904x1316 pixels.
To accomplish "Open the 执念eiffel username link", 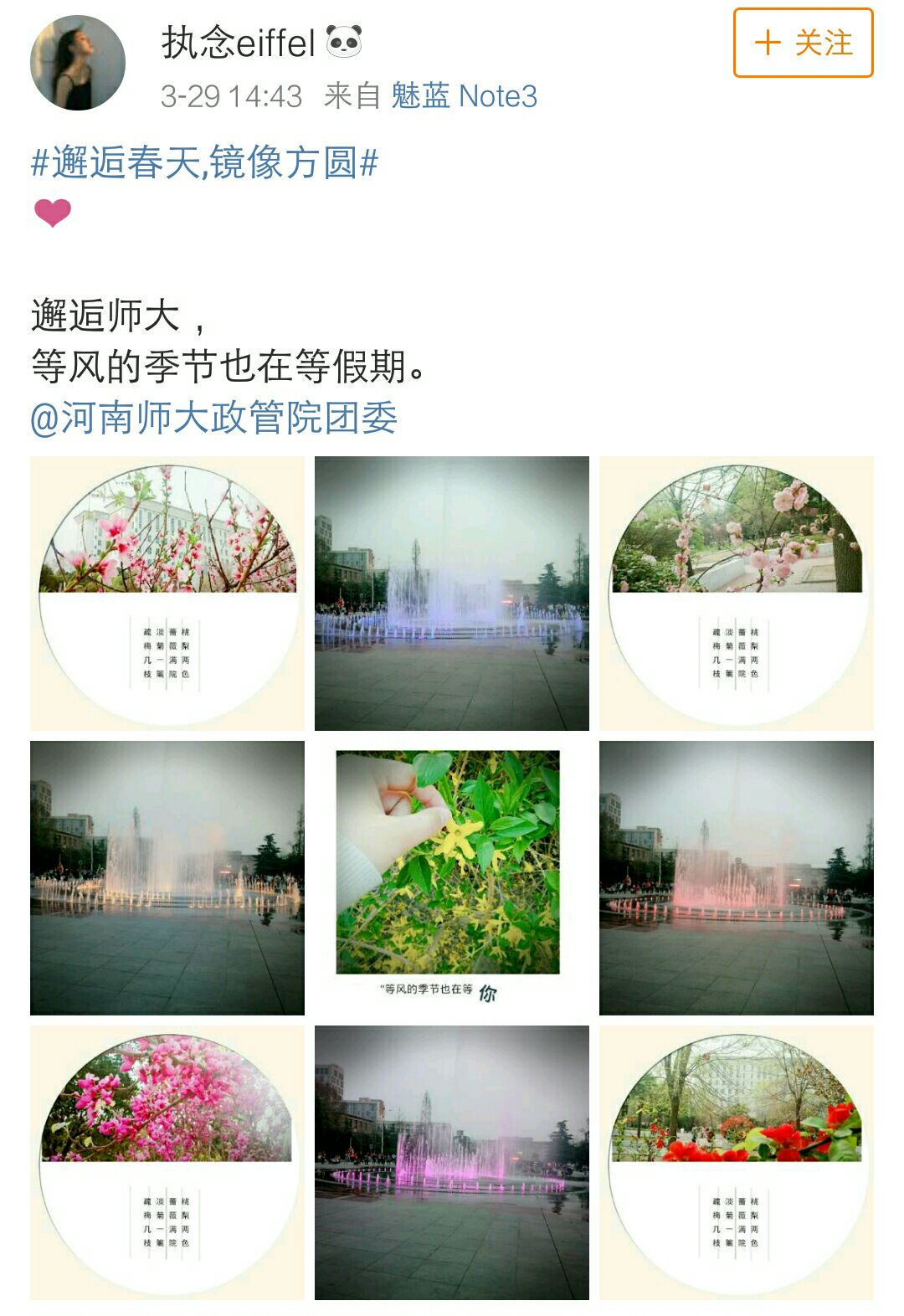I will click(238, 43).
